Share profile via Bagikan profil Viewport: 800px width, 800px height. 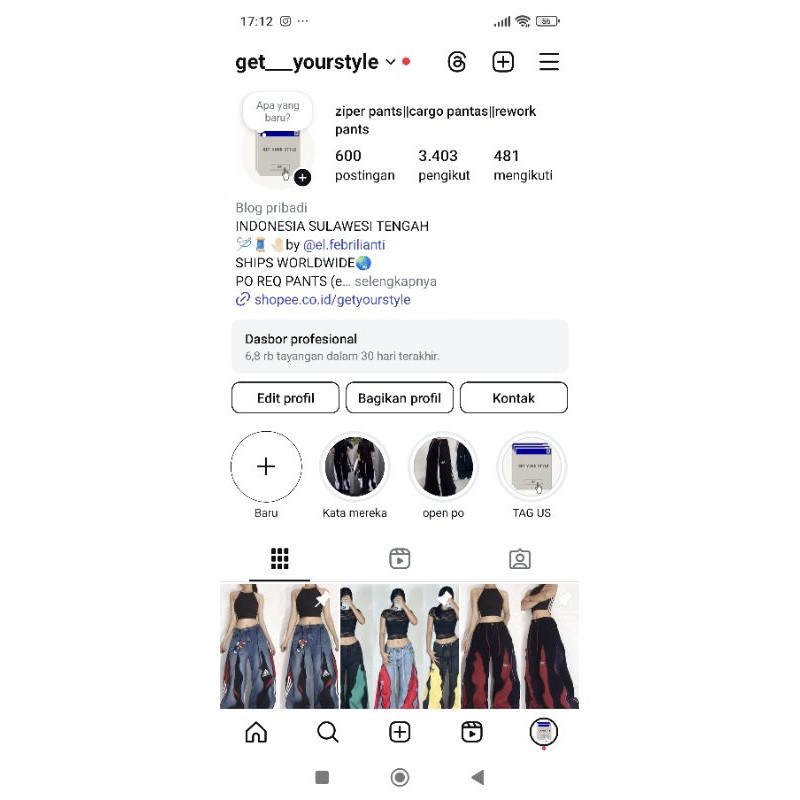(399, 398)
